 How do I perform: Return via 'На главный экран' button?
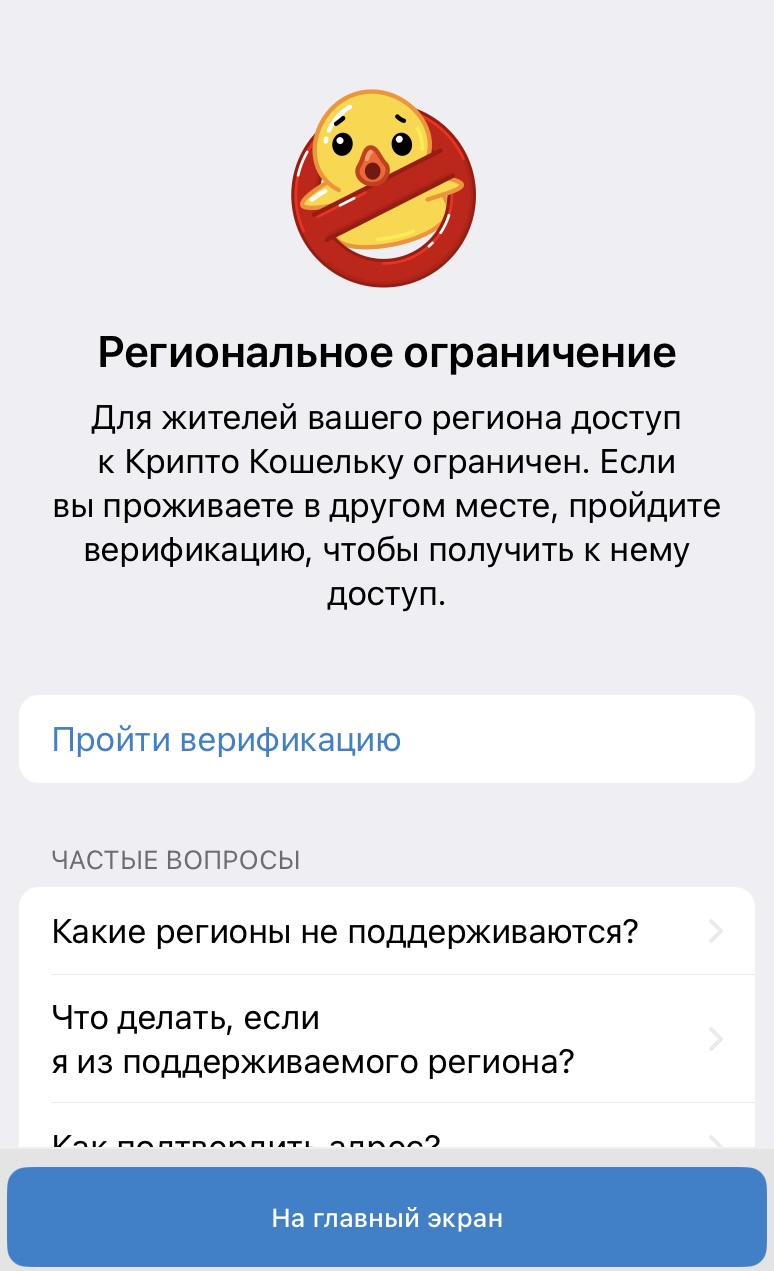tap(387, 1218)
